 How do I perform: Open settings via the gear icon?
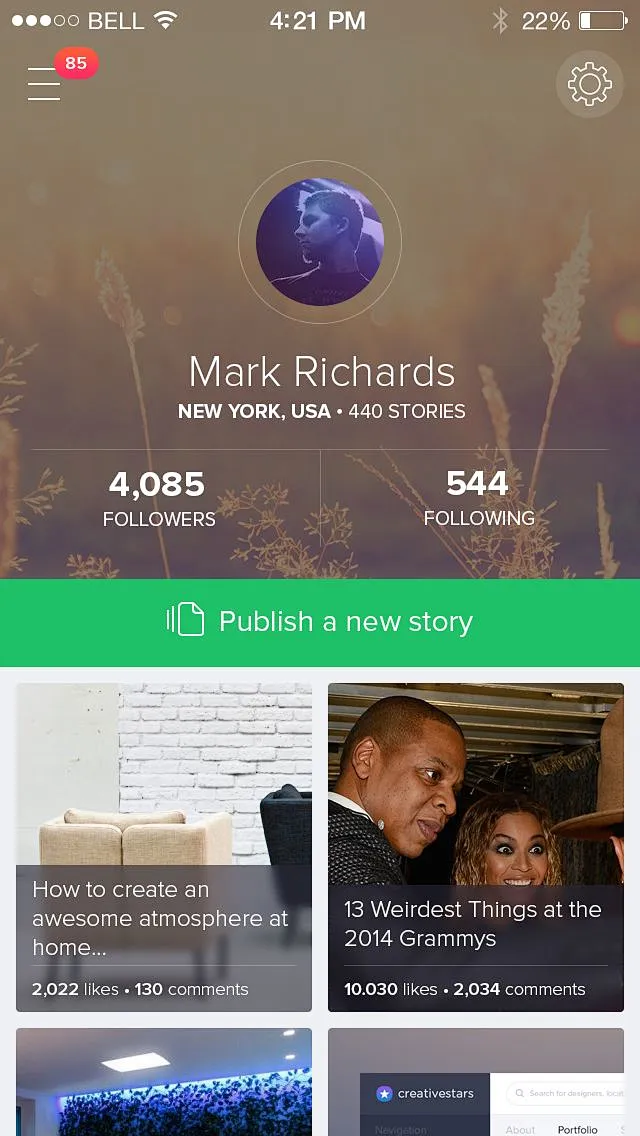589,85
